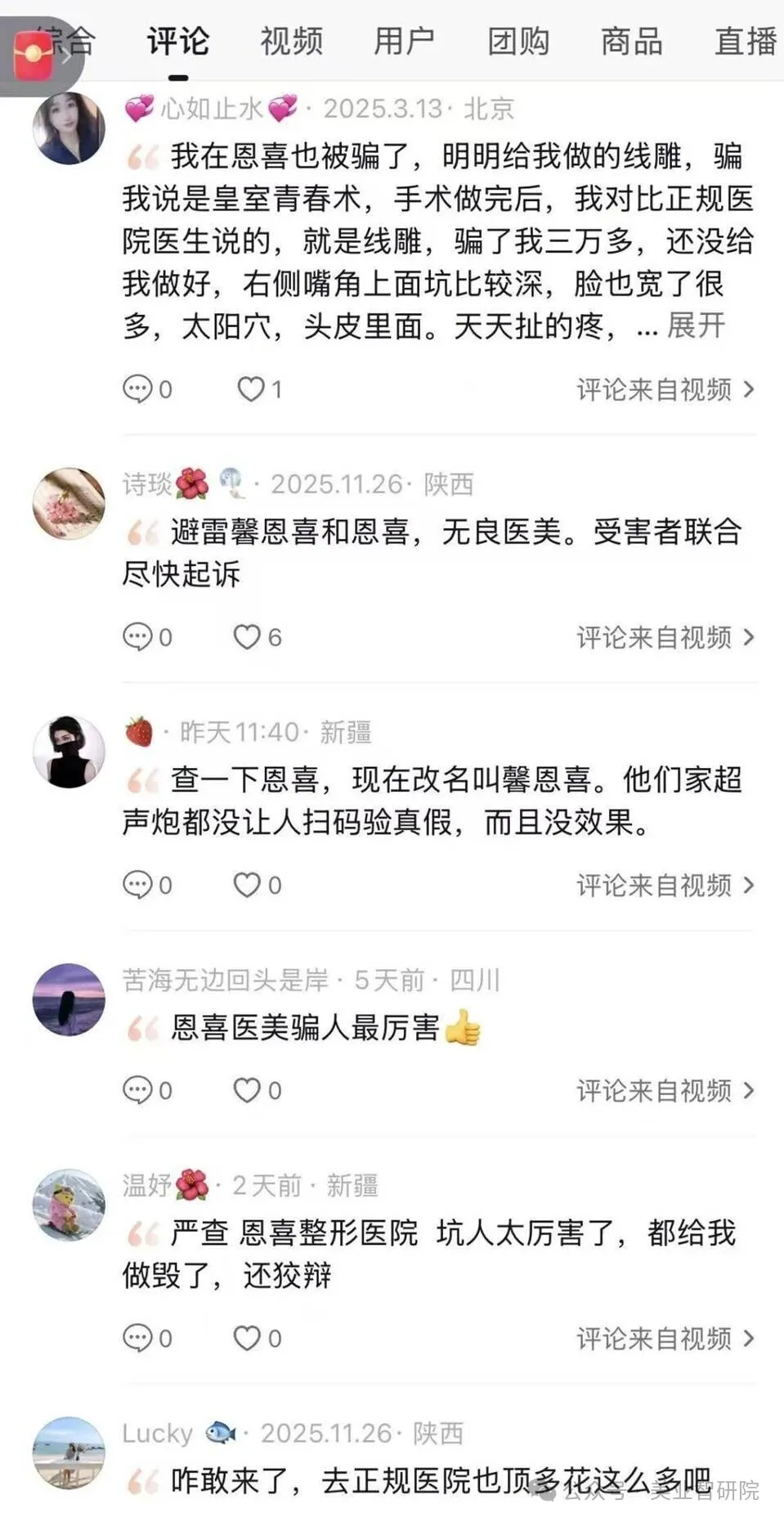Like the comment by 心如止水
Screen dimensions: 784x1522
251,389
